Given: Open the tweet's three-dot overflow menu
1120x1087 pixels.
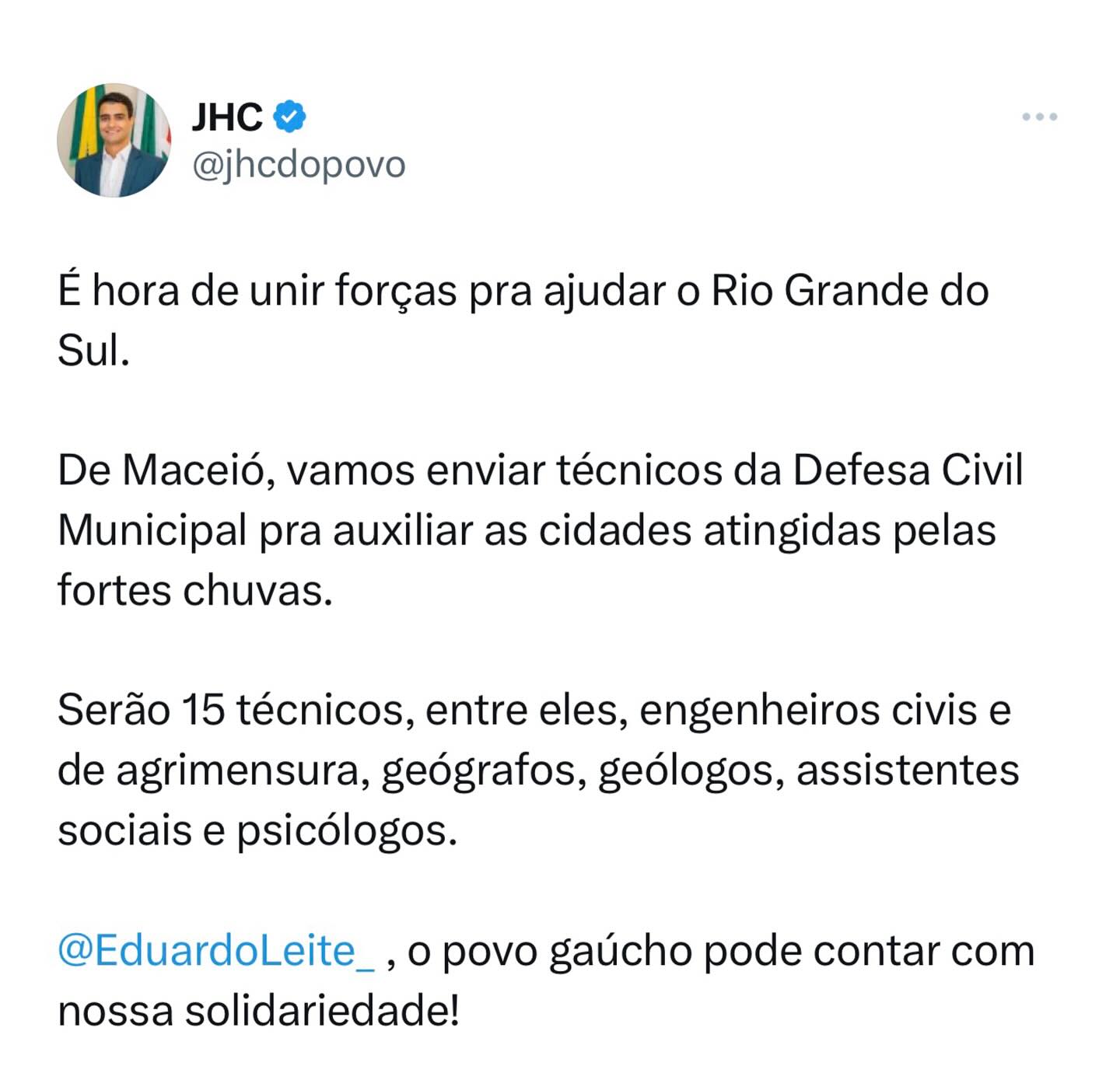Looking at the screenshot, I should click(1039, 117).
